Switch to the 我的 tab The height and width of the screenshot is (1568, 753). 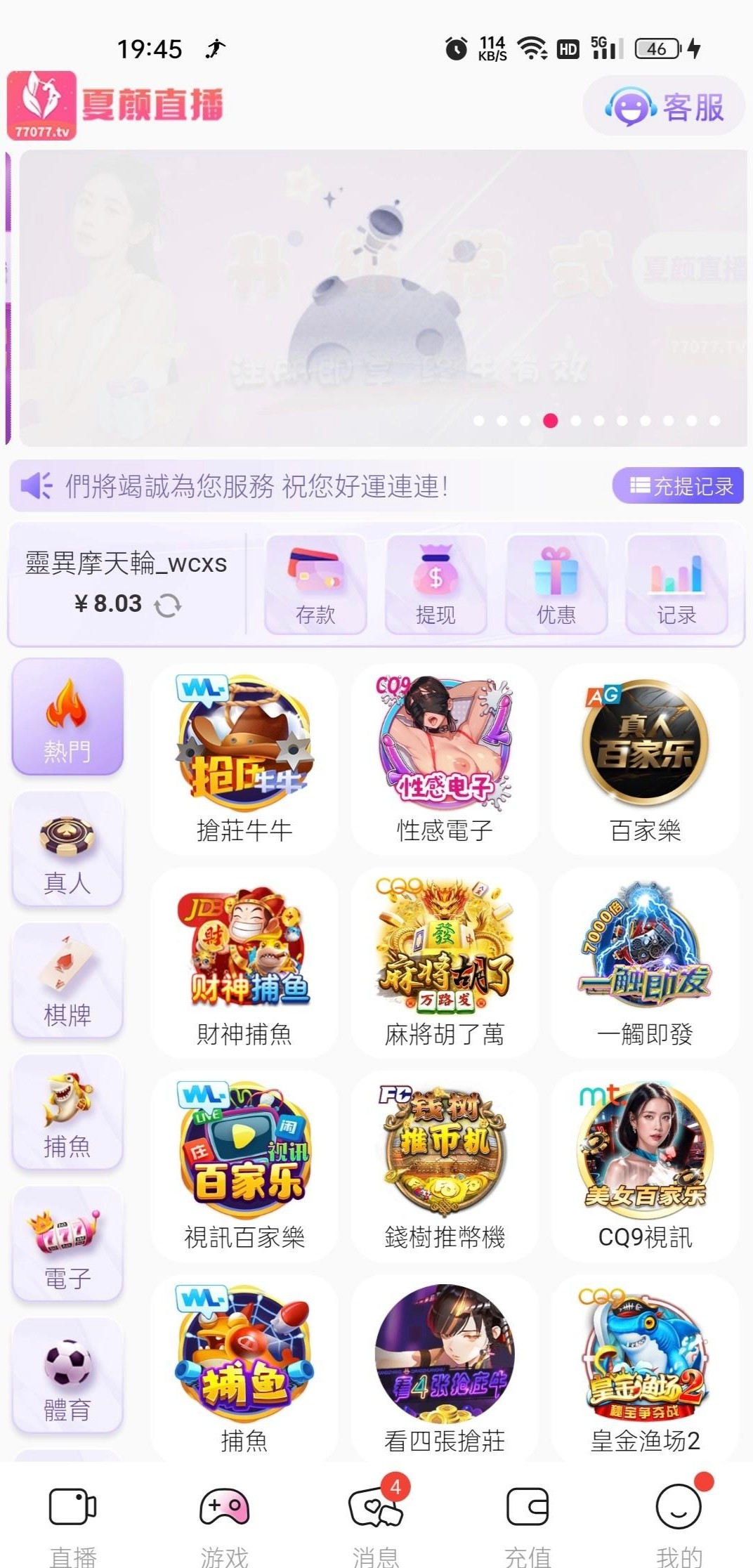click(679, 1522)
